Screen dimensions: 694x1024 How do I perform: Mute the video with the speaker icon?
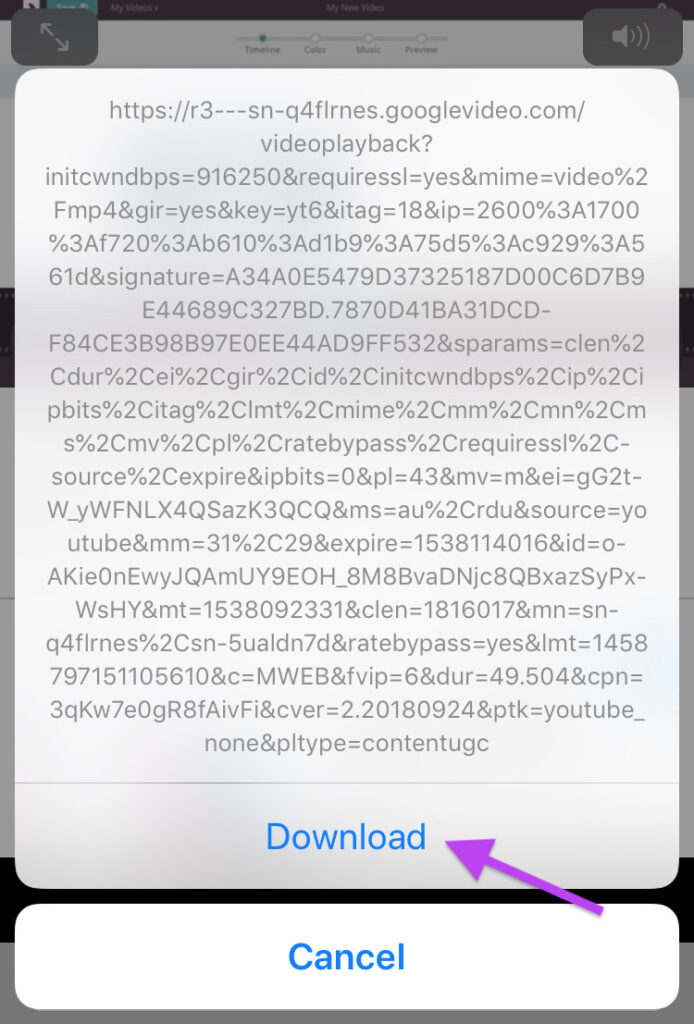coord(632,37)
